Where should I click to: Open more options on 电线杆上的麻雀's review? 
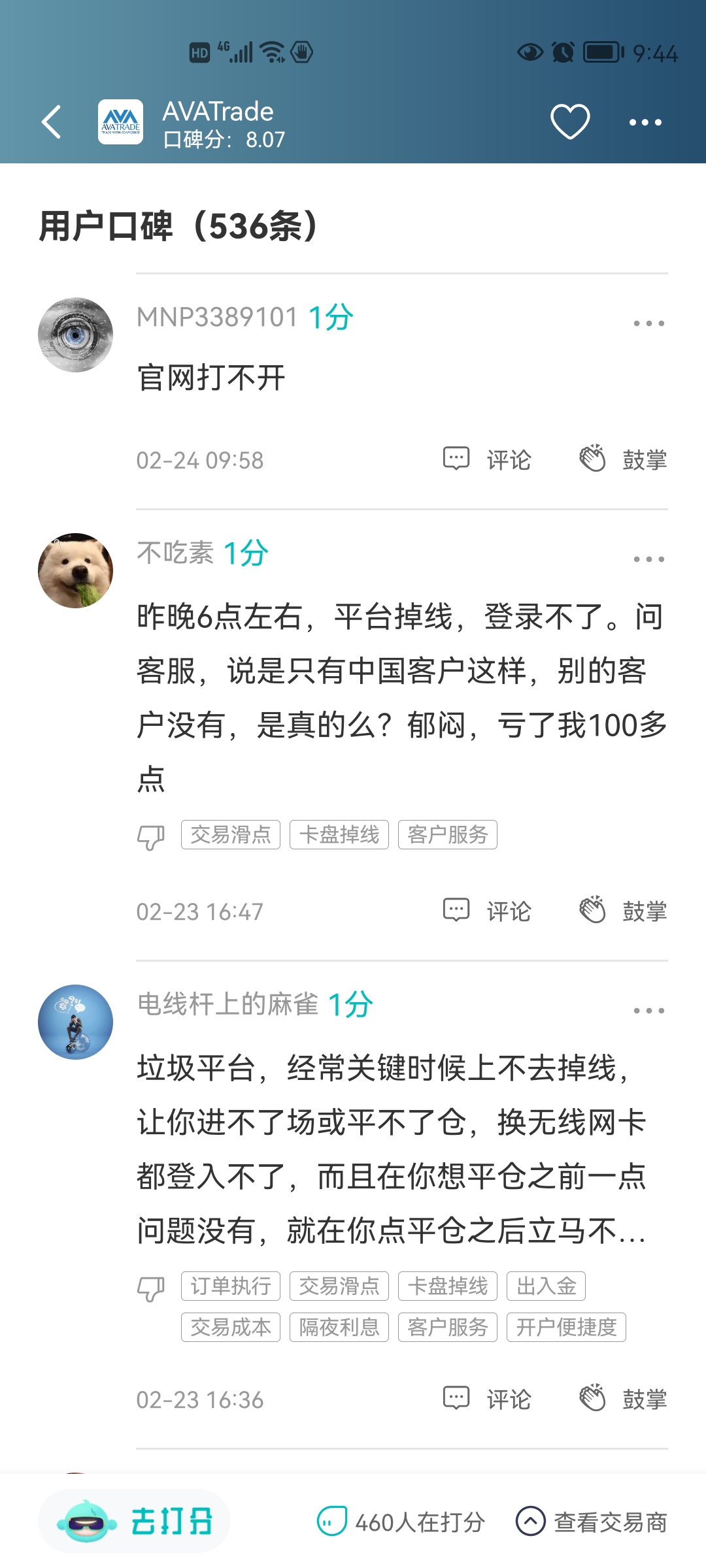[x=648, y=1011]
